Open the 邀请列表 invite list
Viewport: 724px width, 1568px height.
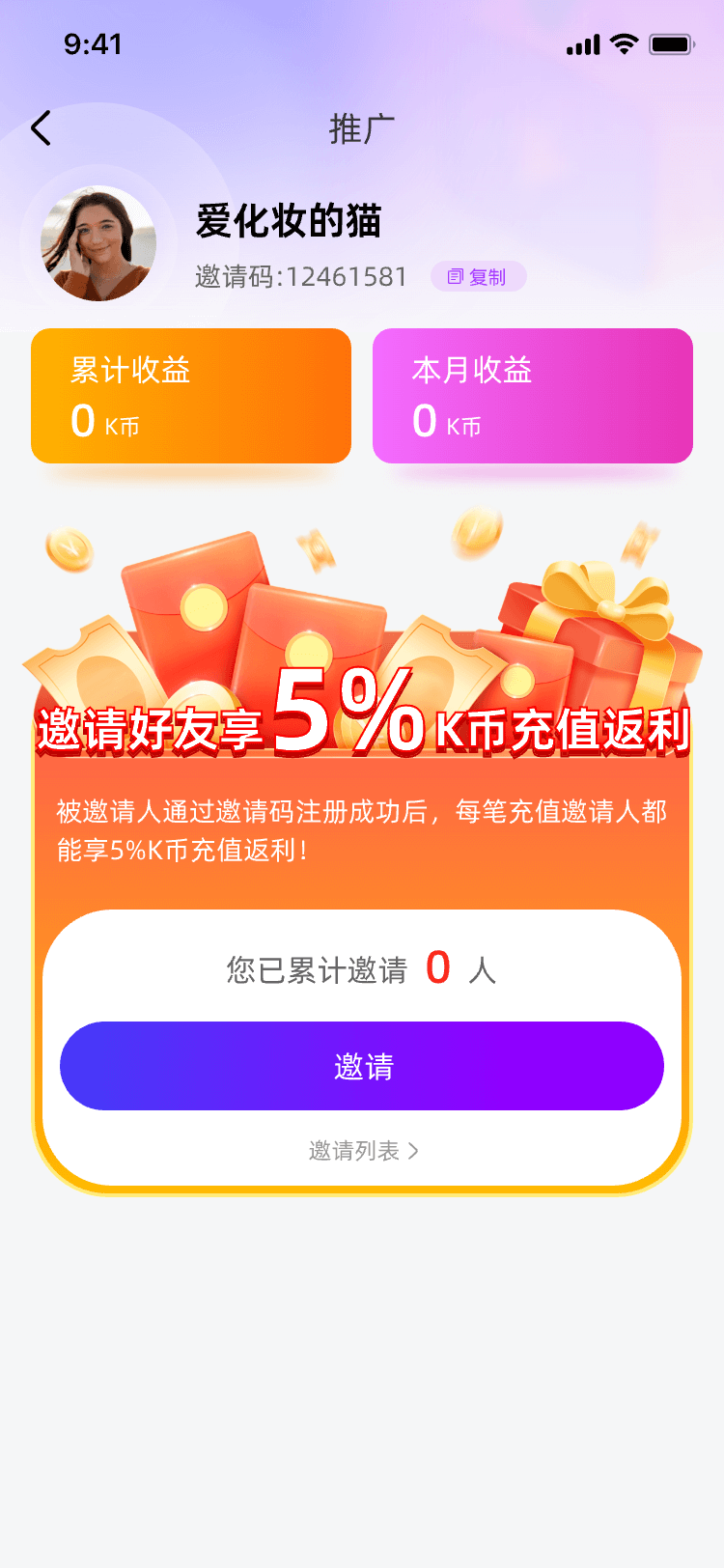[353, 1150]
